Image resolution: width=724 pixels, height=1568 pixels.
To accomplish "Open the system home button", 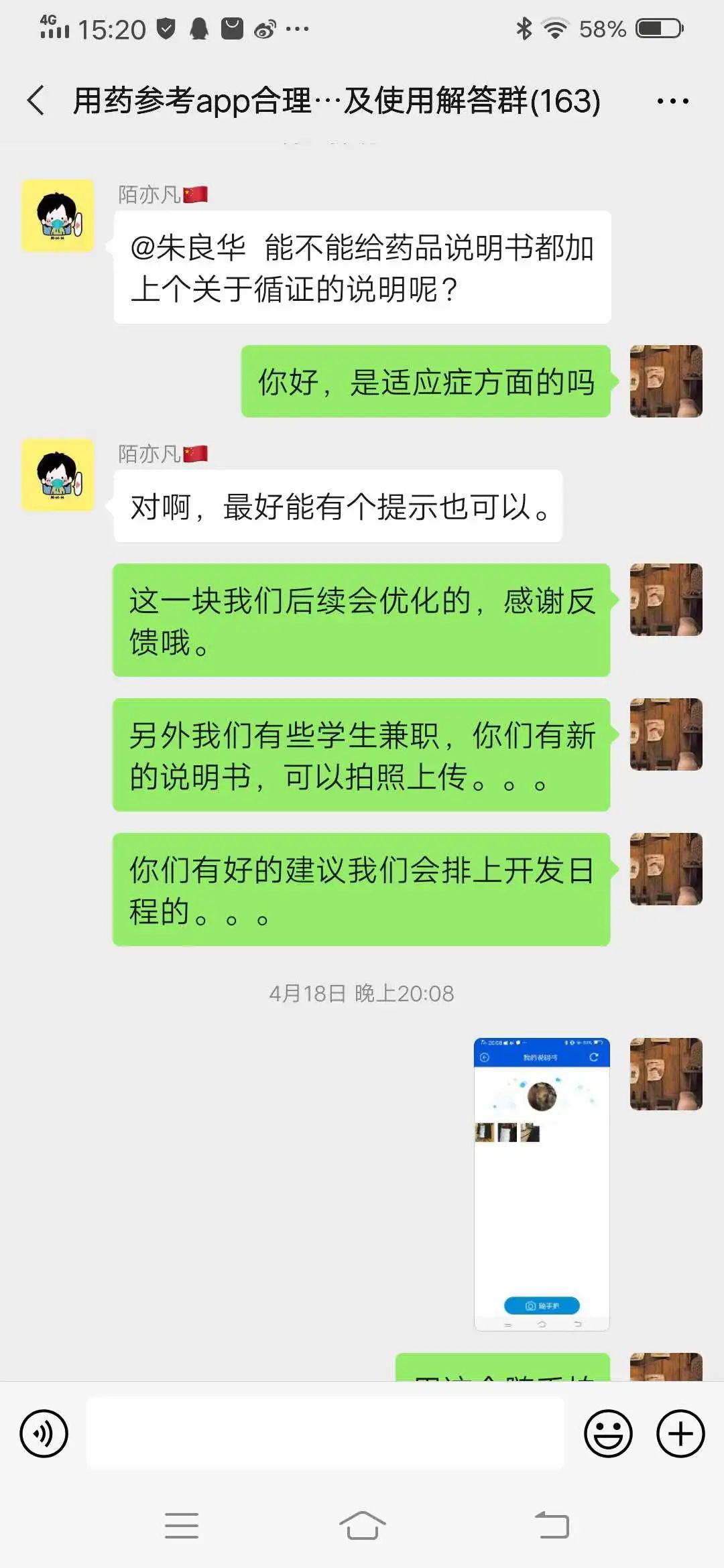I will point(362,1526).
